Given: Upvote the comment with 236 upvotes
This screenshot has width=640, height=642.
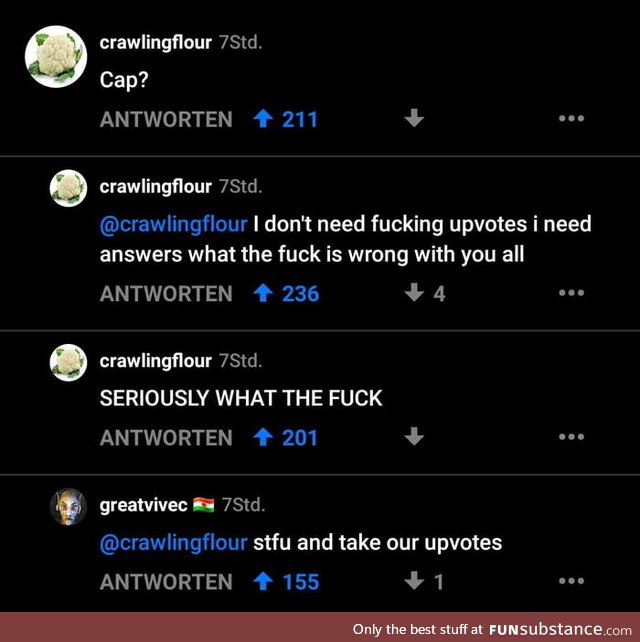Looking at the screenshot, I should tap(265, 294).
